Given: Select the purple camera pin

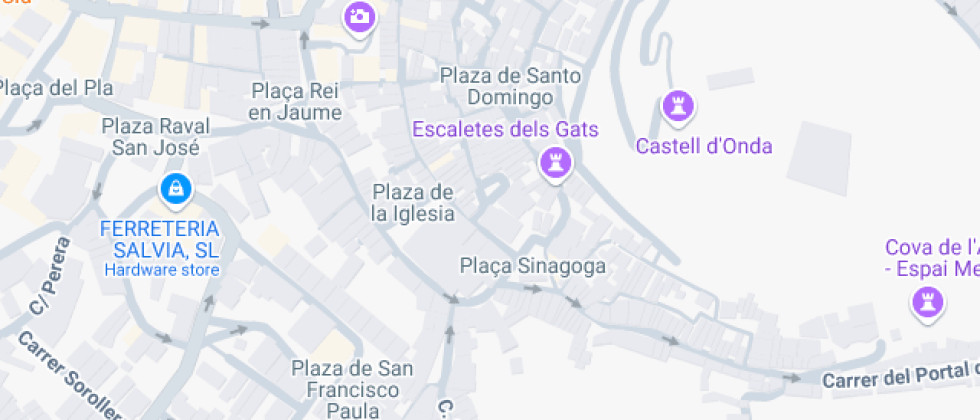Looking at the screenshot, I should pyautogui.click(x=360, y=17).
